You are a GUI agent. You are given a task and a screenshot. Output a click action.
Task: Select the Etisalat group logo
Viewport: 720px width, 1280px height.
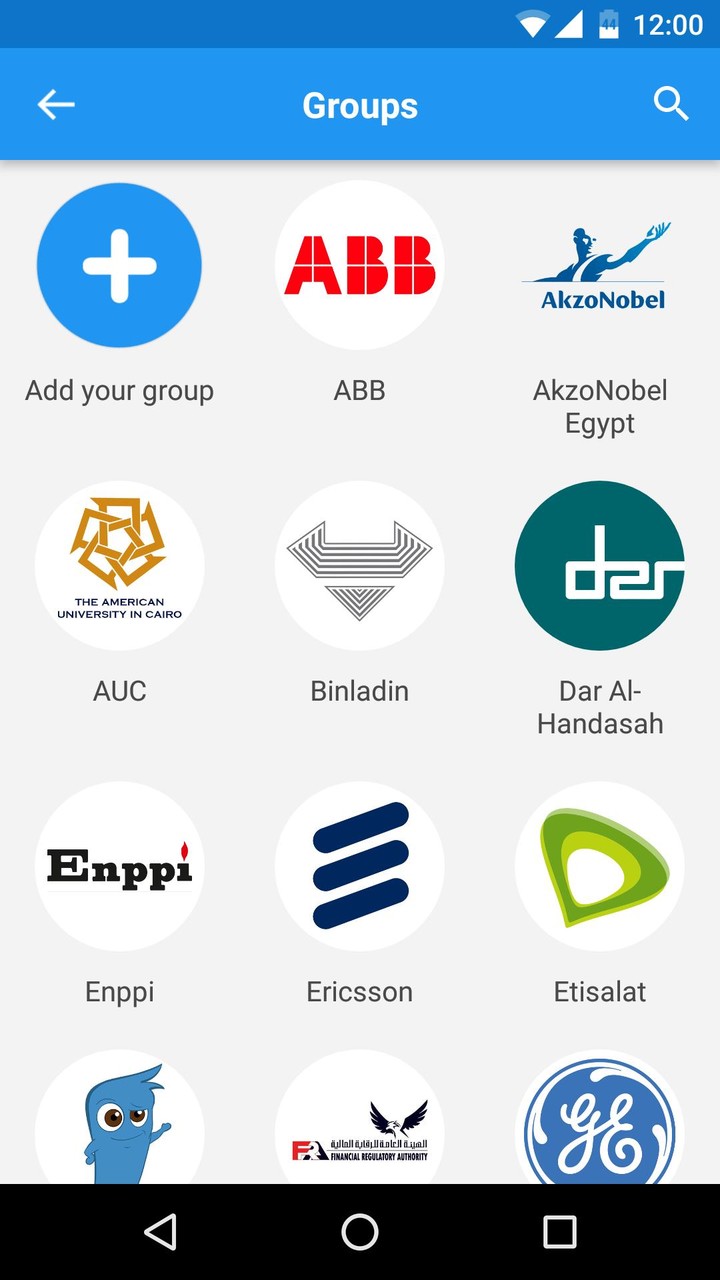click(x=599, y=866)
